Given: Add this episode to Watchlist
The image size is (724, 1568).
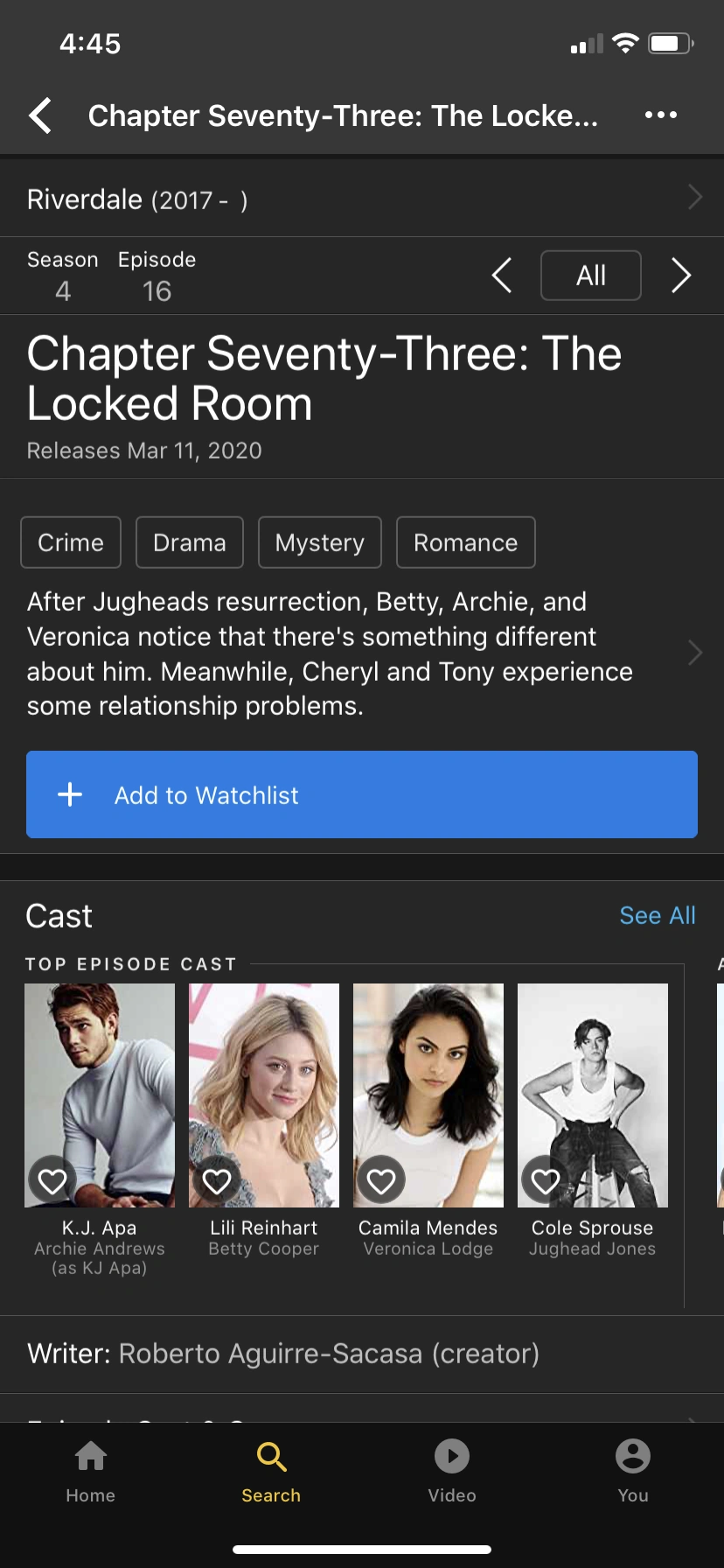Looking at the screenshot, I should (362, 794).
